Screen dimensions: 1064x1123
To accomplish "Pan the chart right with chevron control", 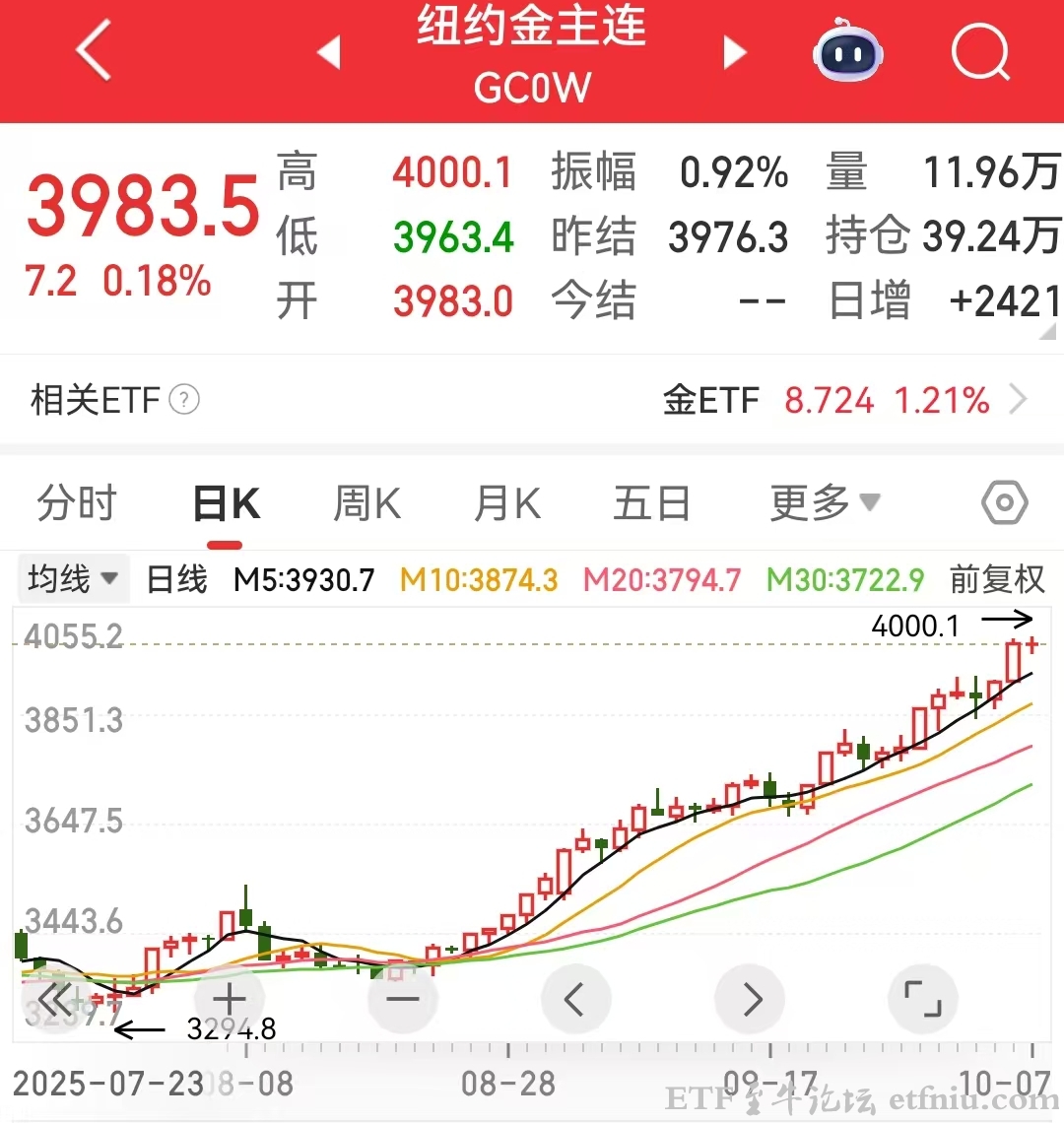I will click(x=750, y=998).
